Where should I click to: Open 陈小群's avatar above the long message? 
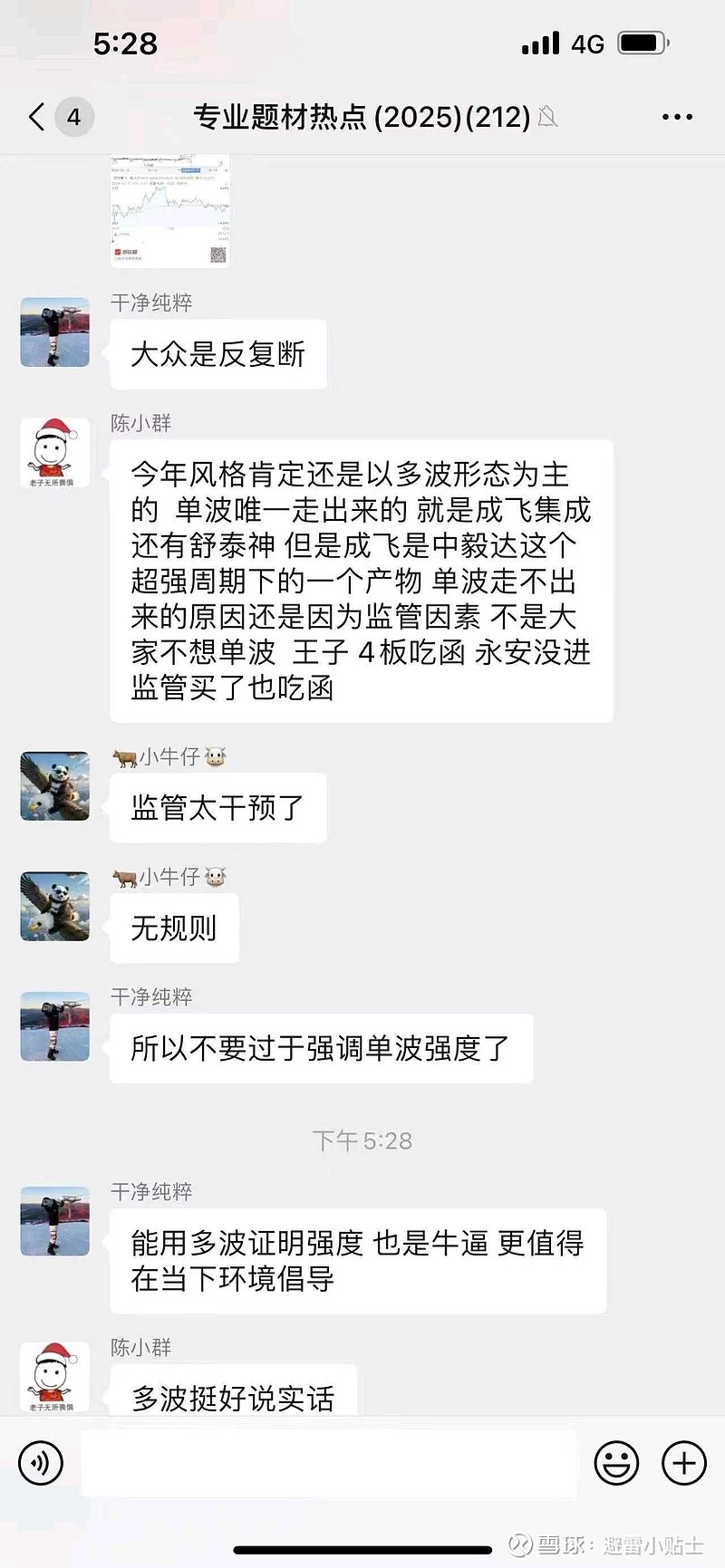point(55,453)
